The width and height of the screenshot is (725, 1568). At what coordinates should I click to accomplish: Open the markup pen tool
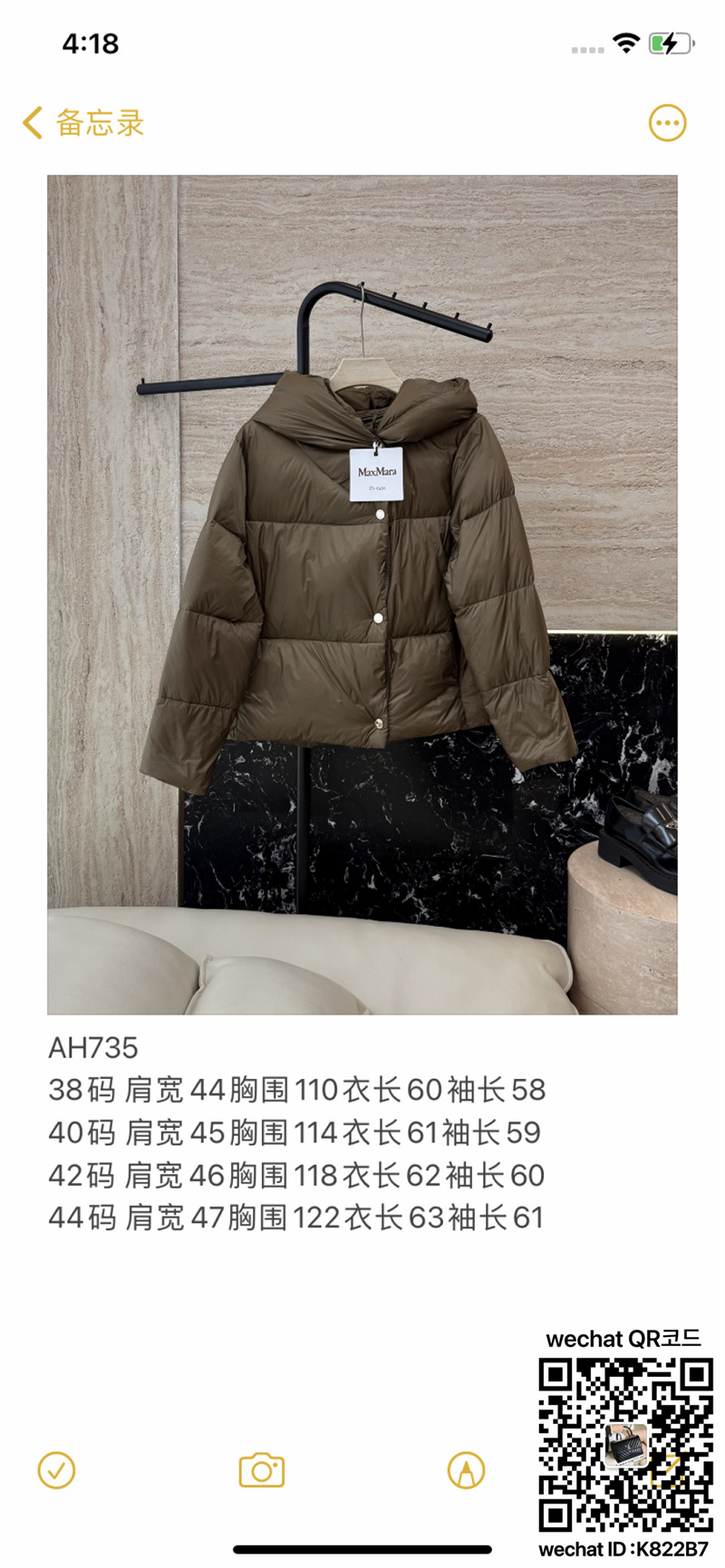466,1470
